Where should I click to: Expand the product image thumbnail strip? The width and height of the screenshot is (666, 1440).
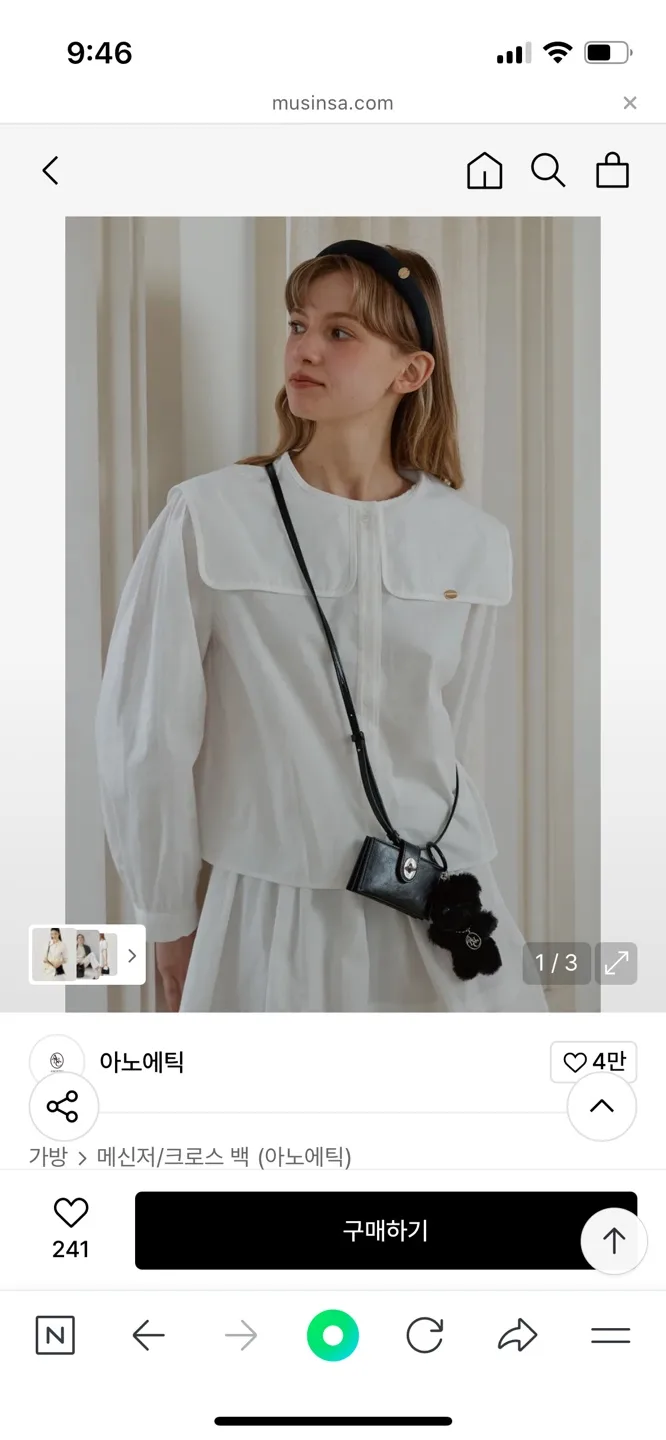click(88, 954)
